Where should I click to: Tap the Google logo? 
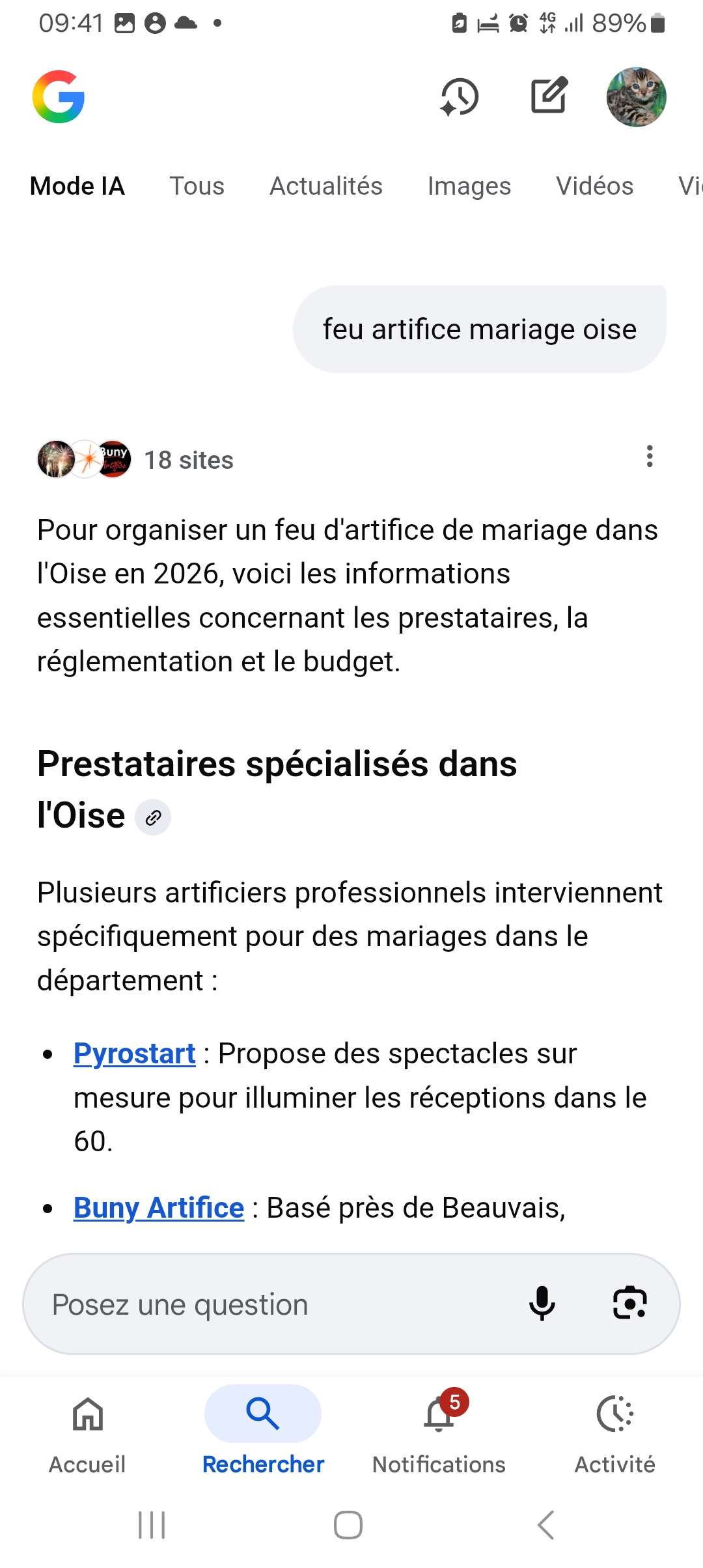[x=59, y=97]
